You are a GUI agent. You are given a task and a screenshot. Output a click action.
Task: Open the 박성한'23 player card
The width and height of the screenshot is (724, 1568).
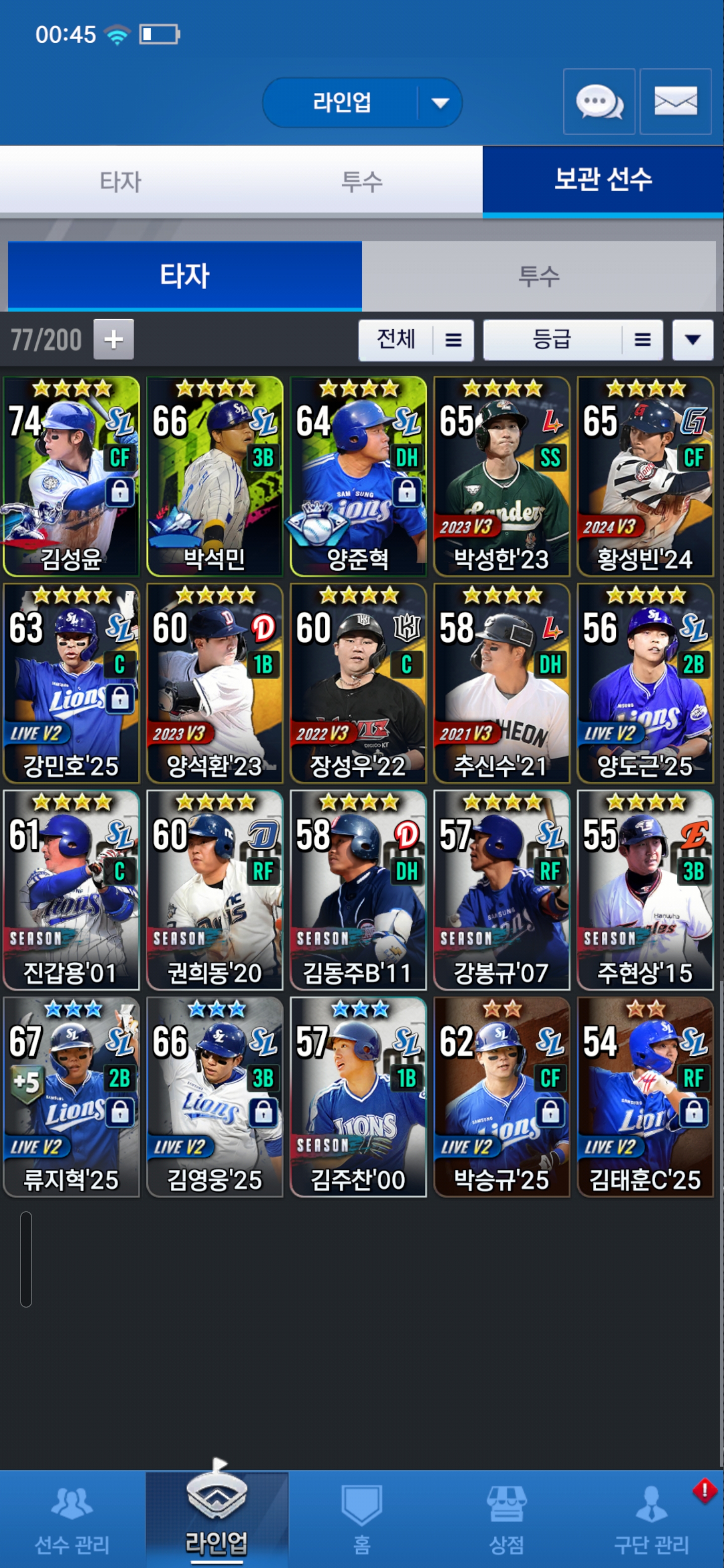click(501, 476)
